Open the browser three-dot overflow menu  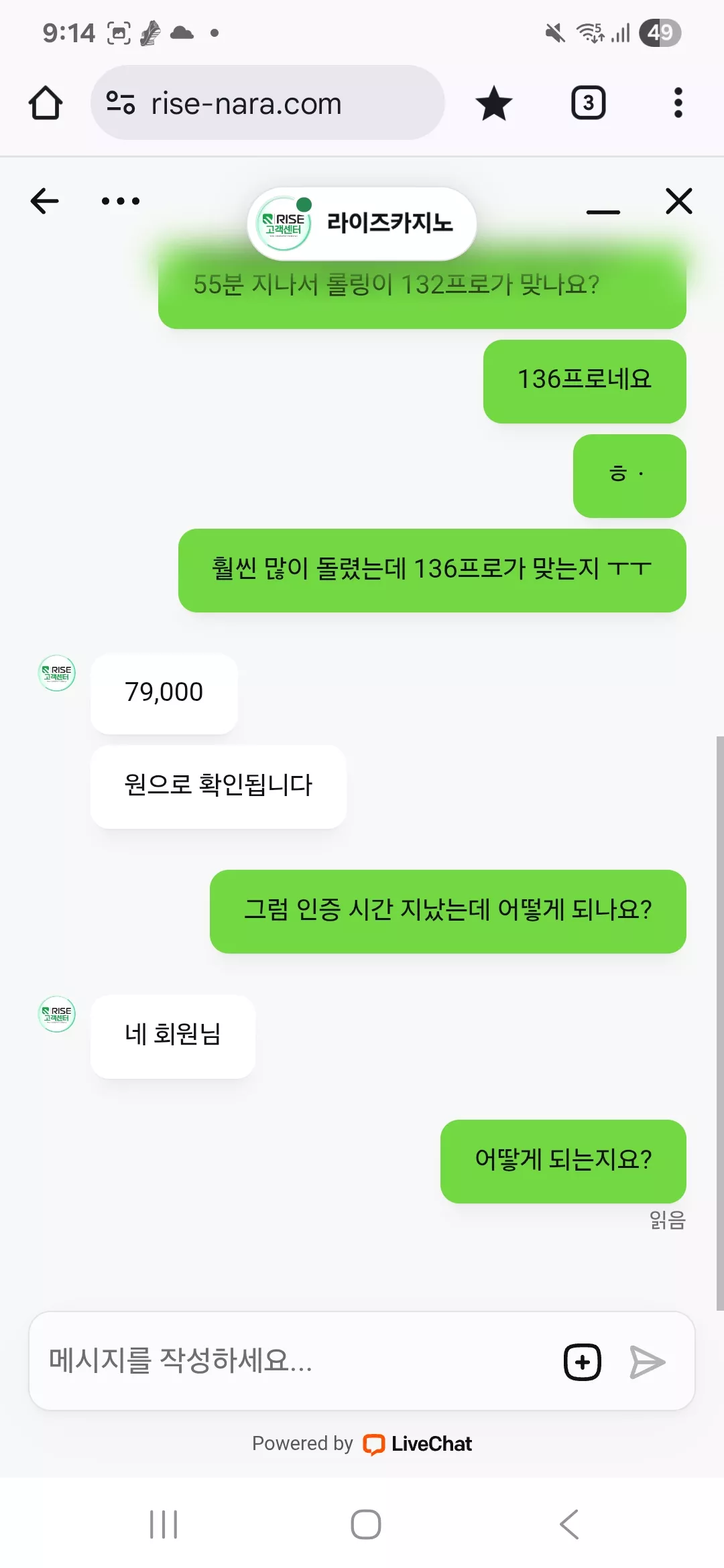point(678,103)
